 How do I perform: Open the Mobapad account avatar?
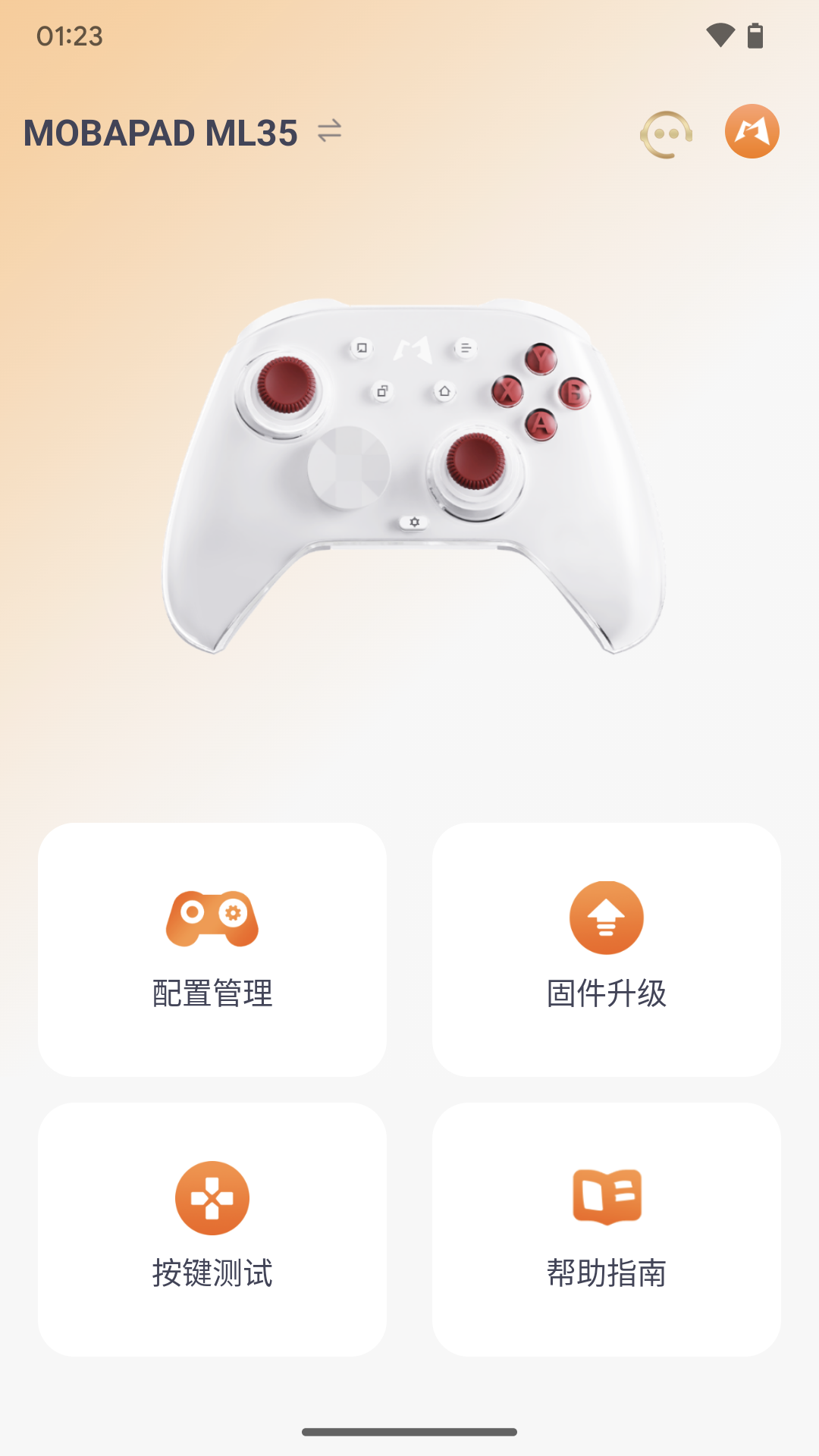[x=752, y=130]
